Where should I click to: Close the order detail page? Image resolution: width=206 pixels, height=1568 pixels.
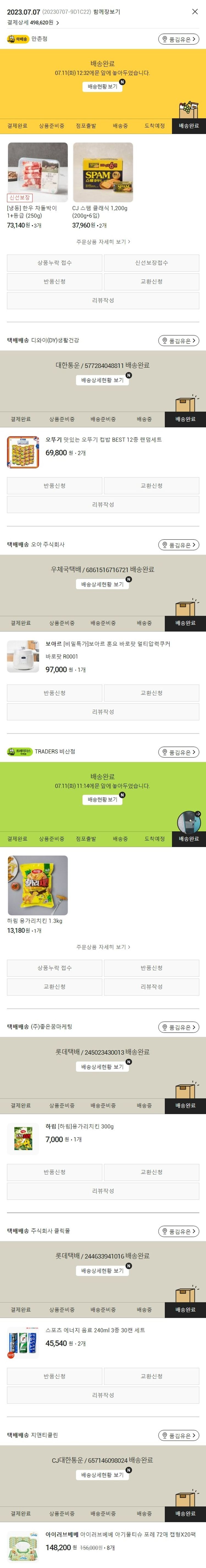coord(194,12)
